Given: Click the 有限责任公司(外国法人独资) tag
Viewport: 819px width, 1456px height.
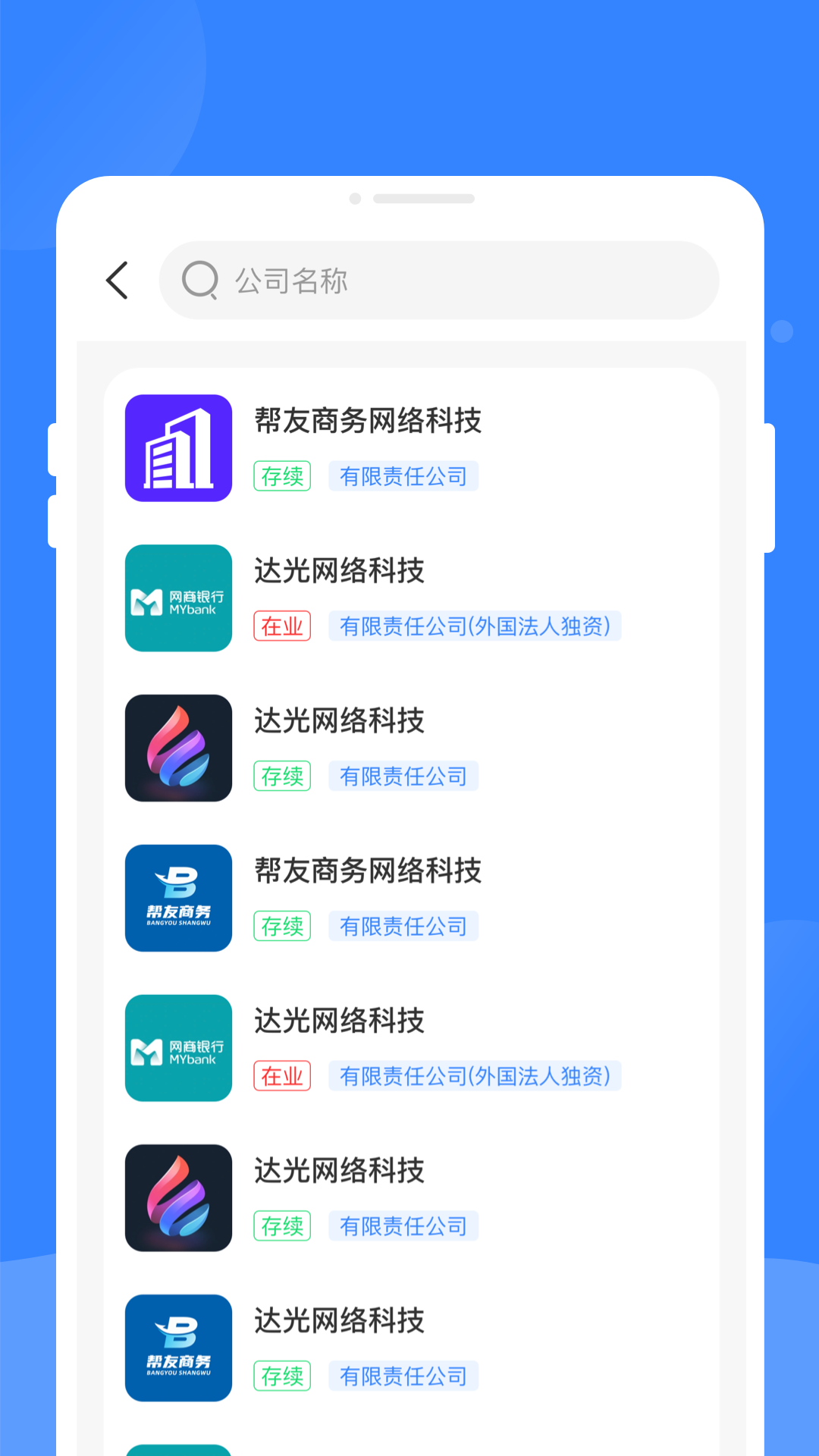Looking at the screenshot, I should click(475, 626).
